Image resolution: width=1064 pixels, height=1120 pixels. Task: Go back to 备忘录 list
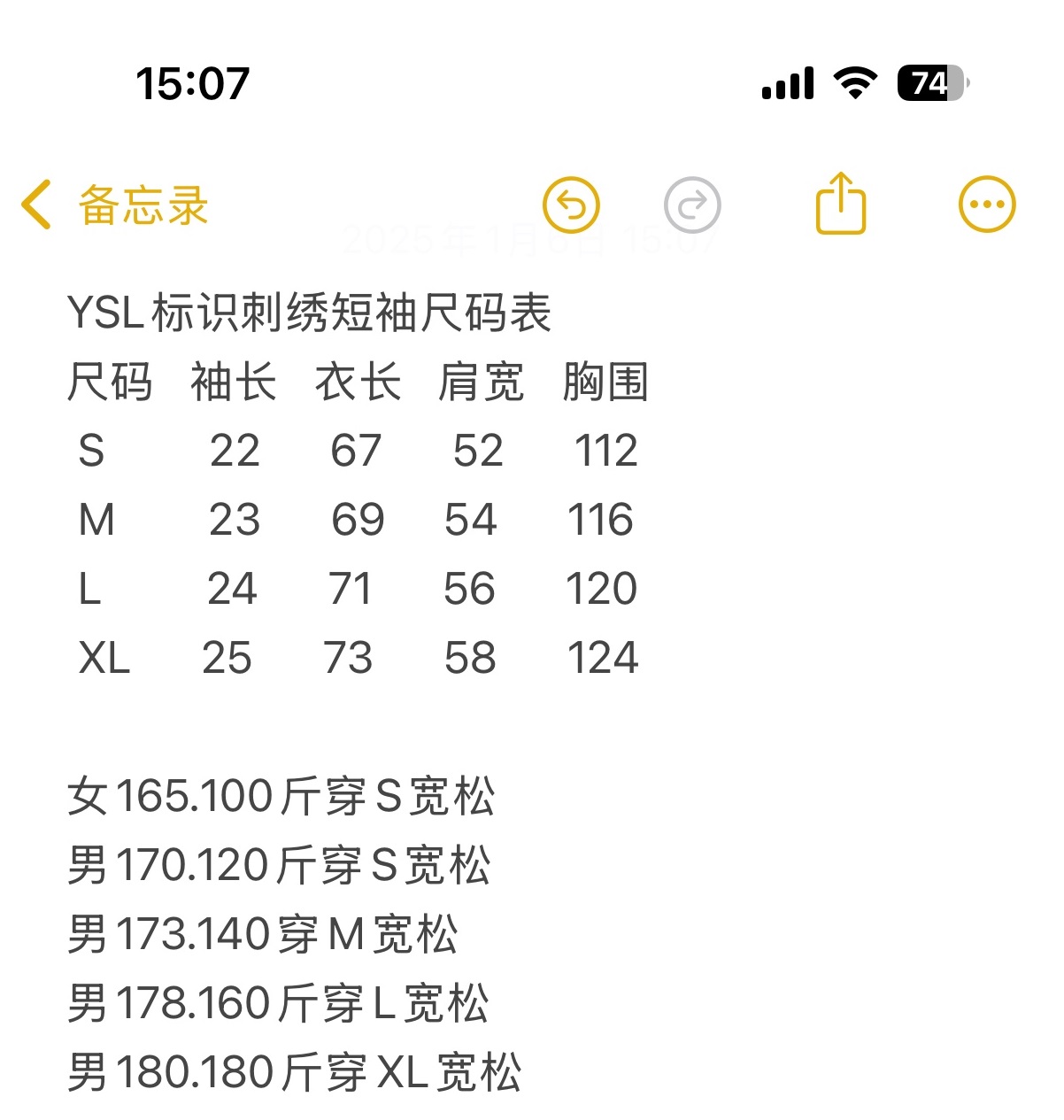point(115,205)
